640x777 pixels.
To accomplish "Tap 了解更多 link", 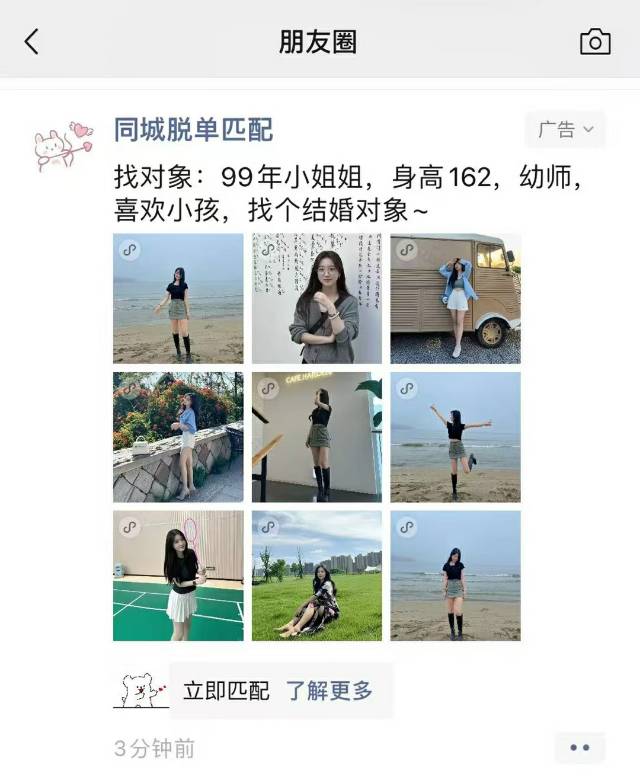I will coord(329,691).
